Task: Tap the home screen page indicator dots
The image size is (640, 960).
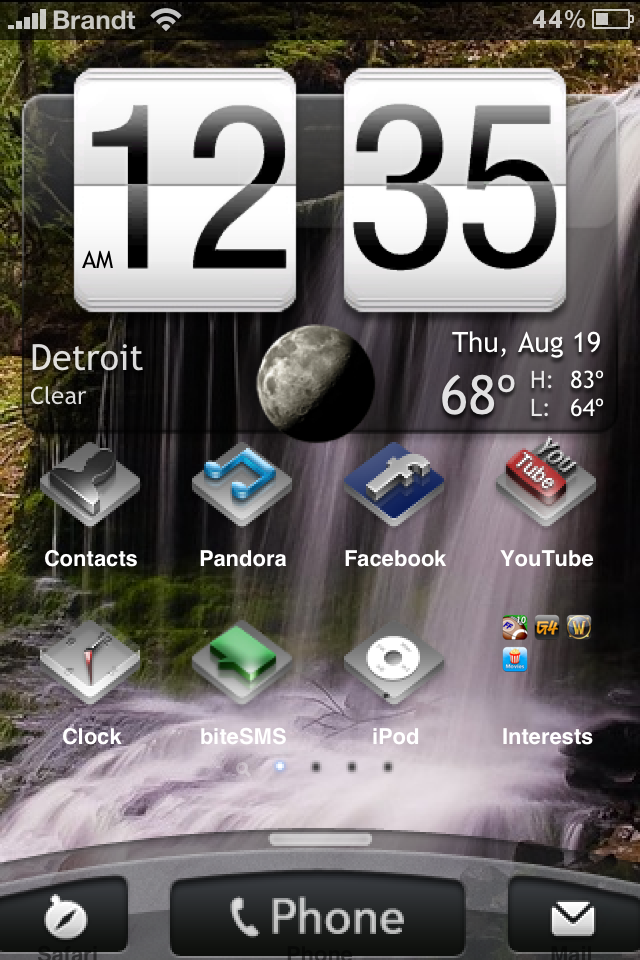Action: 315,767
